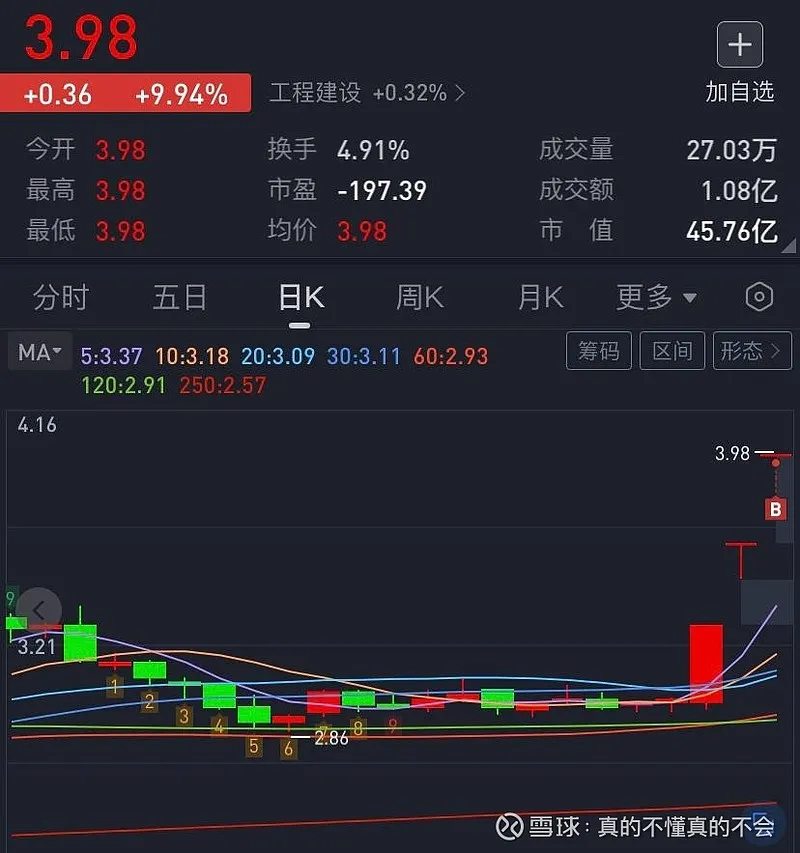This screenshot has height=853, width=800.
Task: Open chart settings hexagon icon
Action: point(760,297)
